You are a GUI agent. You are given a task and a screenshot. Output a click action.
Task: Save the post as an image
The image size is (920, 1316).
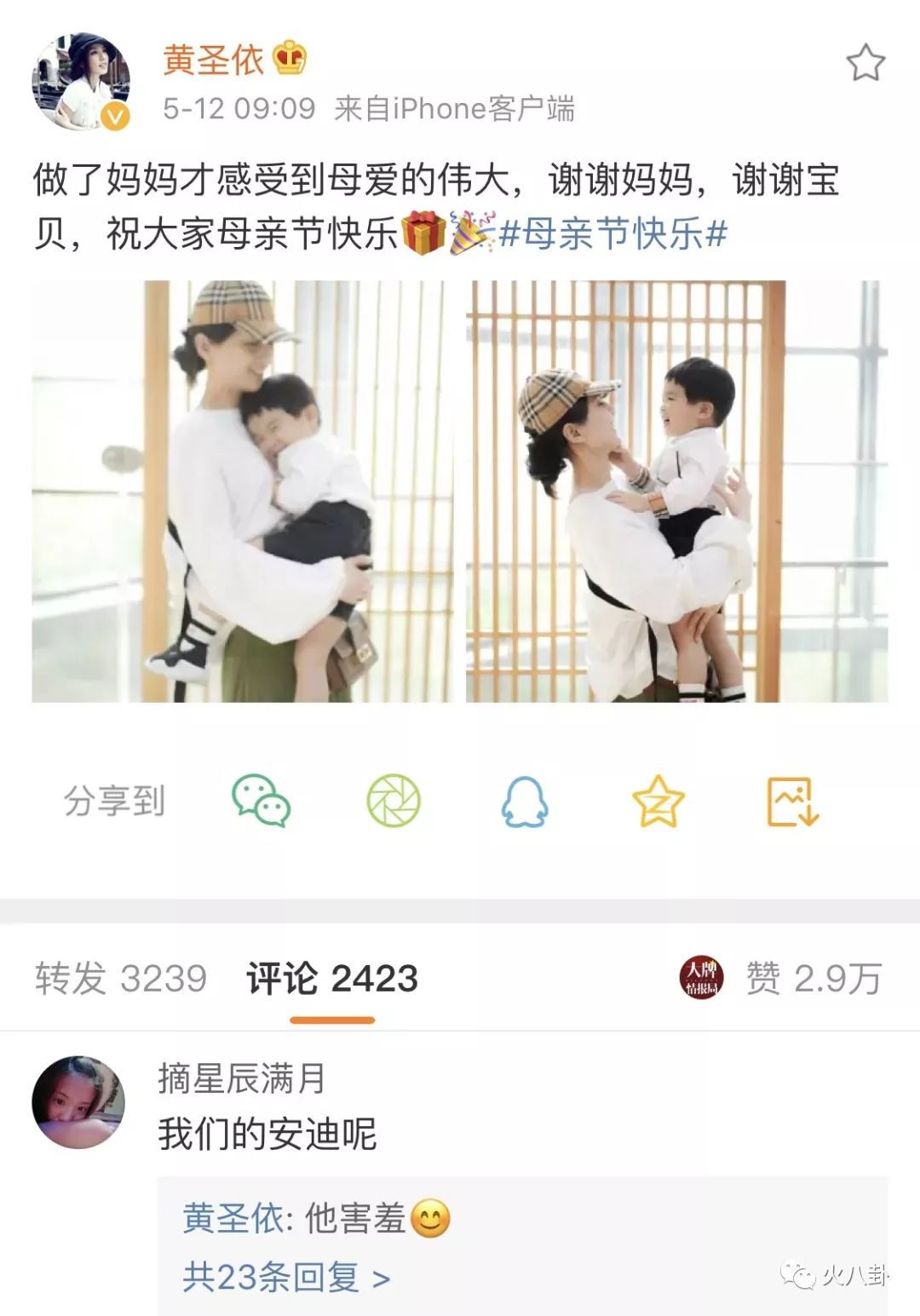[x=792, y=801]
